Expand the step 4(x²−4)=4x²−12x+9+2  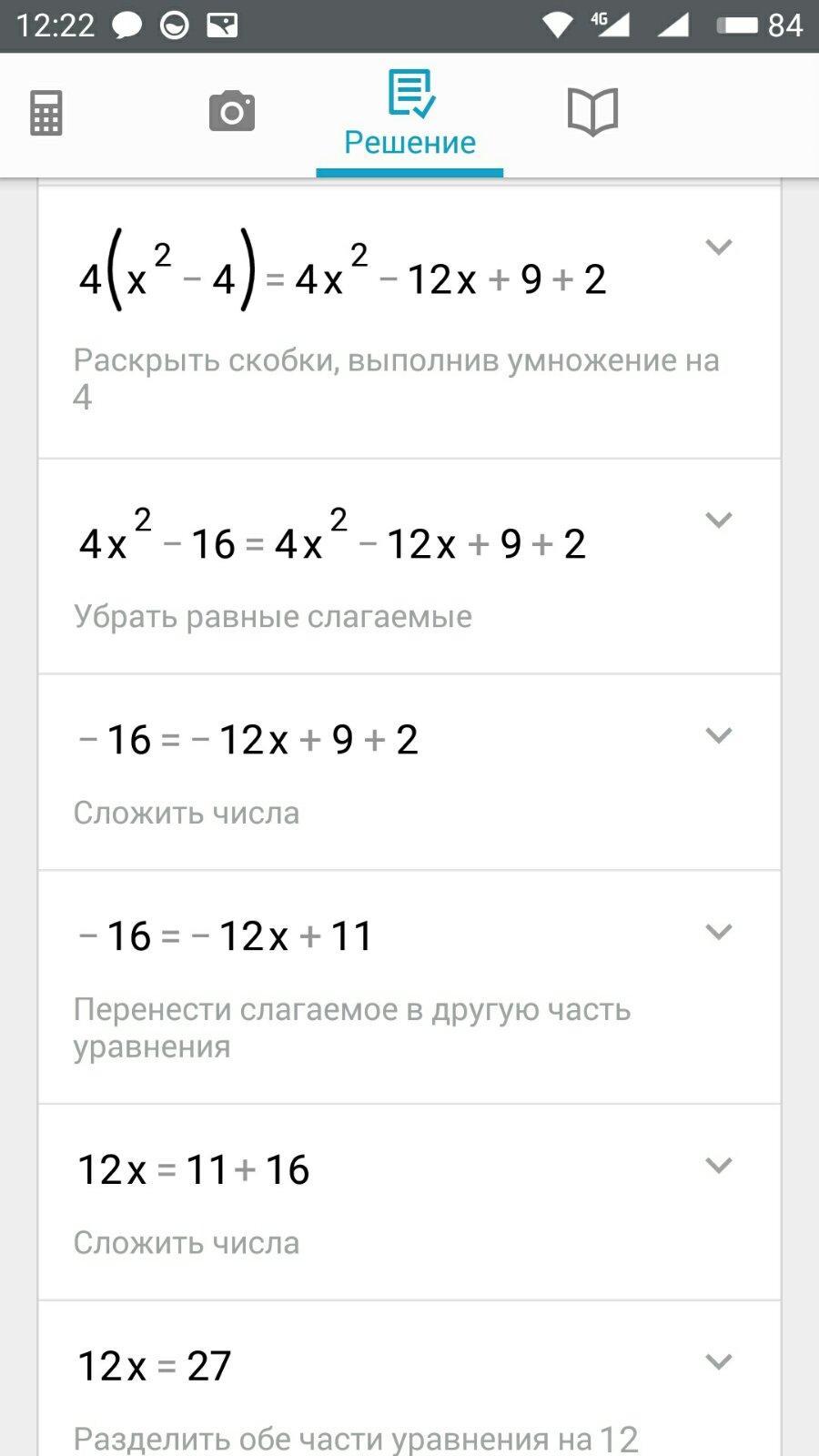click(719, 248)
